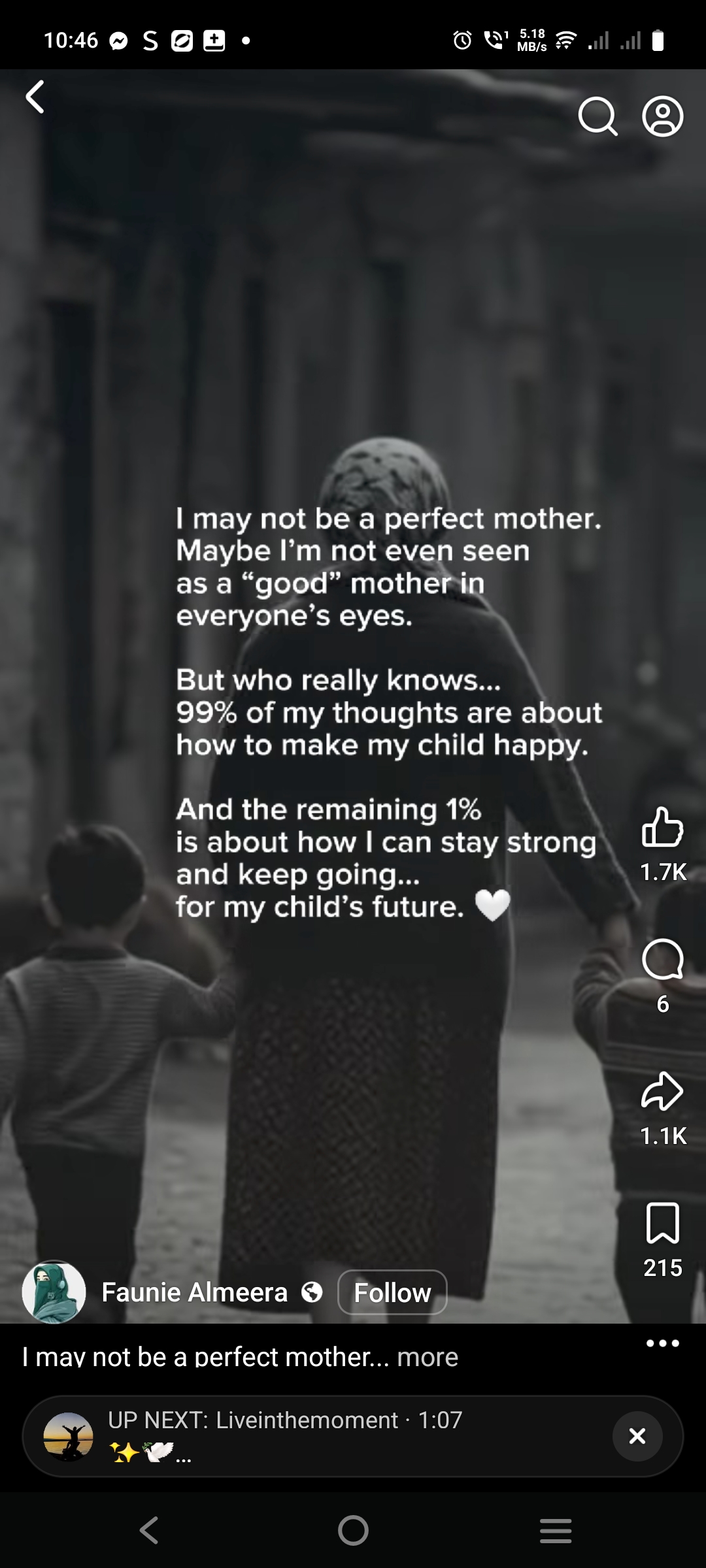Save this reel with bookmark icon
Screen dimensions: 706x1568
coord(662,1222)
